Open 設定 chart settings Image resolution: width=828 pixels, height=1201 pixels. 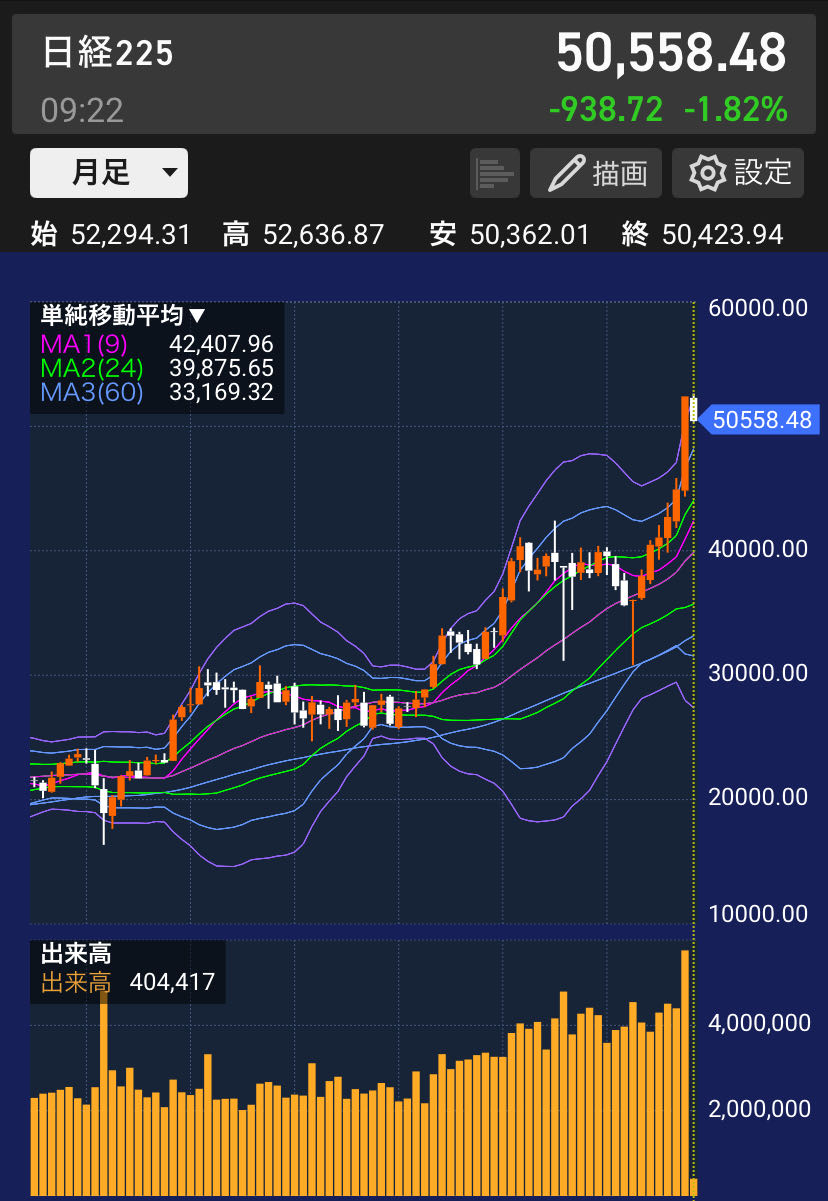[738, 173]
